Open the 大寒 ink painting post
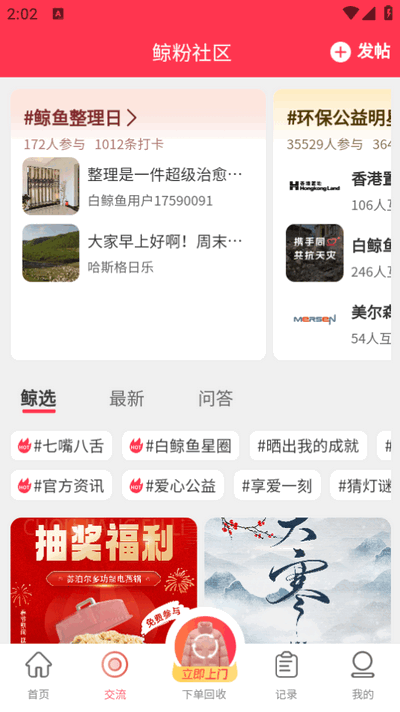400x712 pixels. [297, 580]
